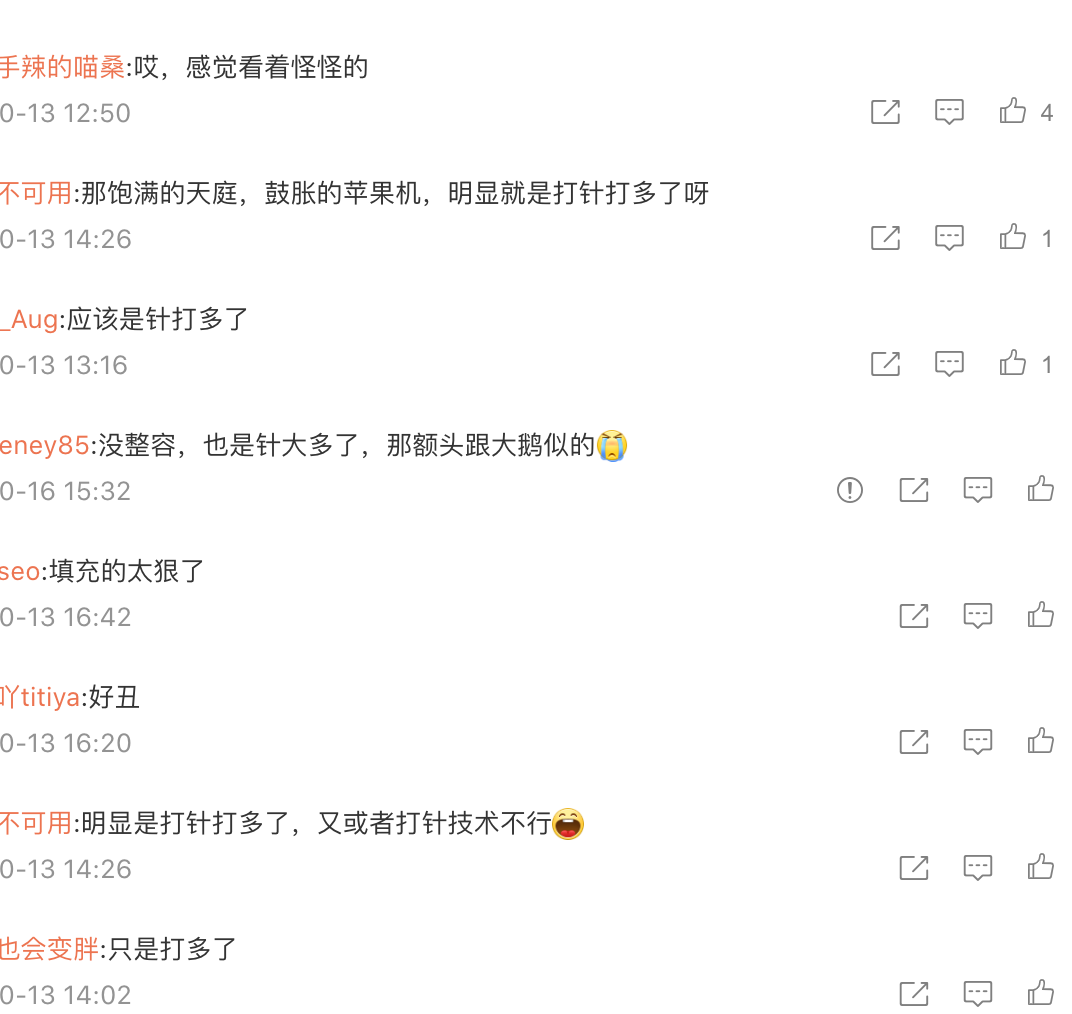This screenshot has width=1072, height=1014.
Task: Reply to the comment starting with '那饱满的天庭'
Action: coord(949,238)
